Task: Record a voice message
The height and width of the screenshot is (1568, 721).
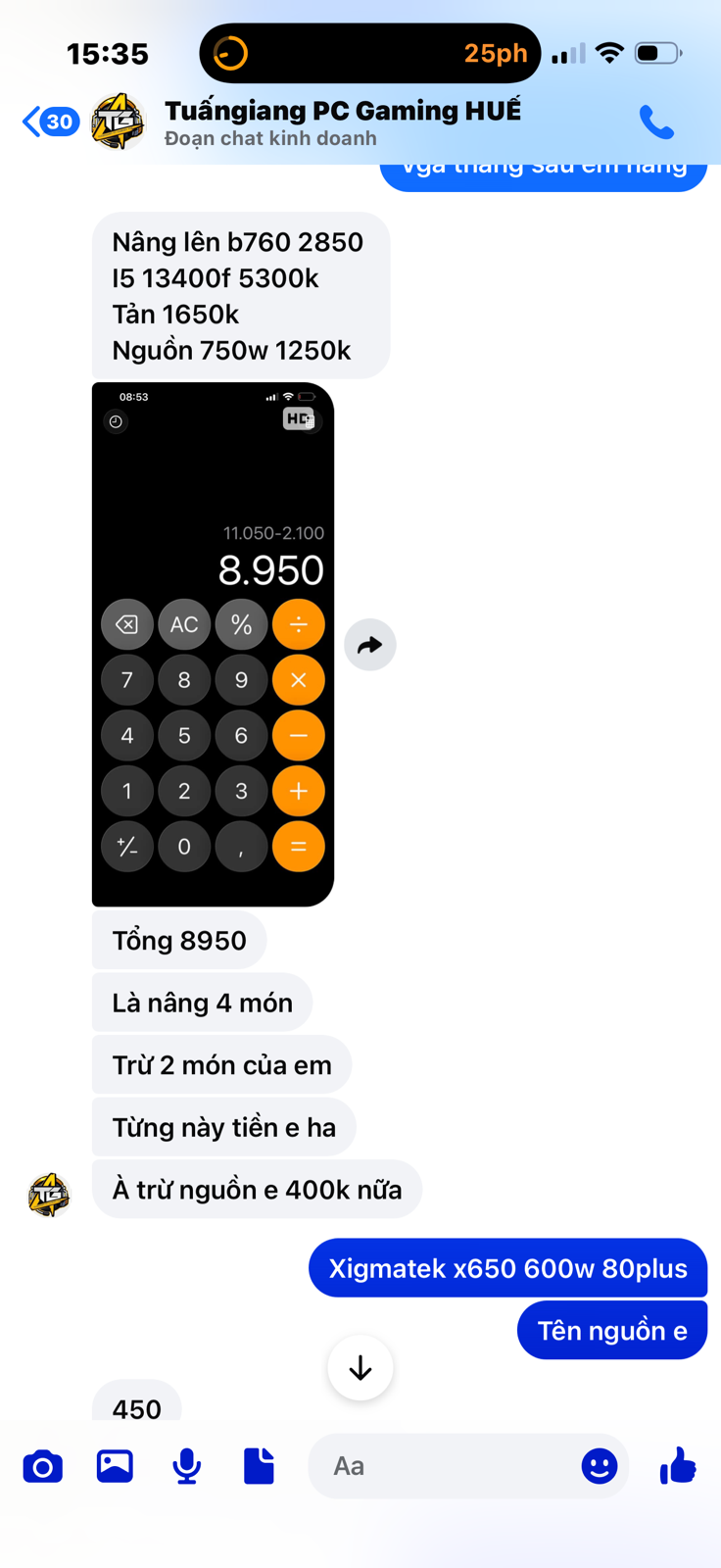Action: tap(187, 1466)
